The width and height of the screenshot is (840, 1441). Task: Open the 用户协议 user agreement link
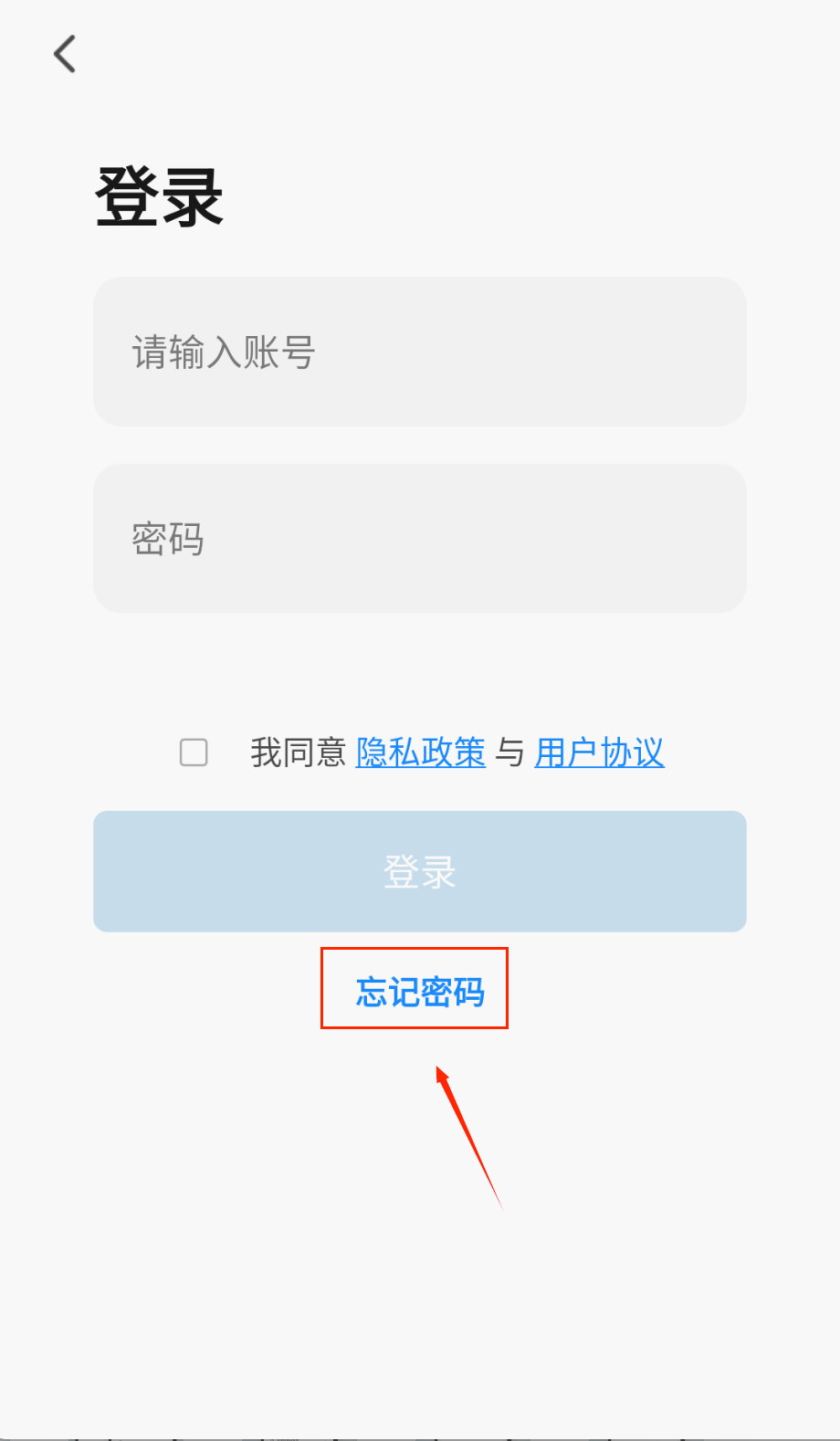599,752
